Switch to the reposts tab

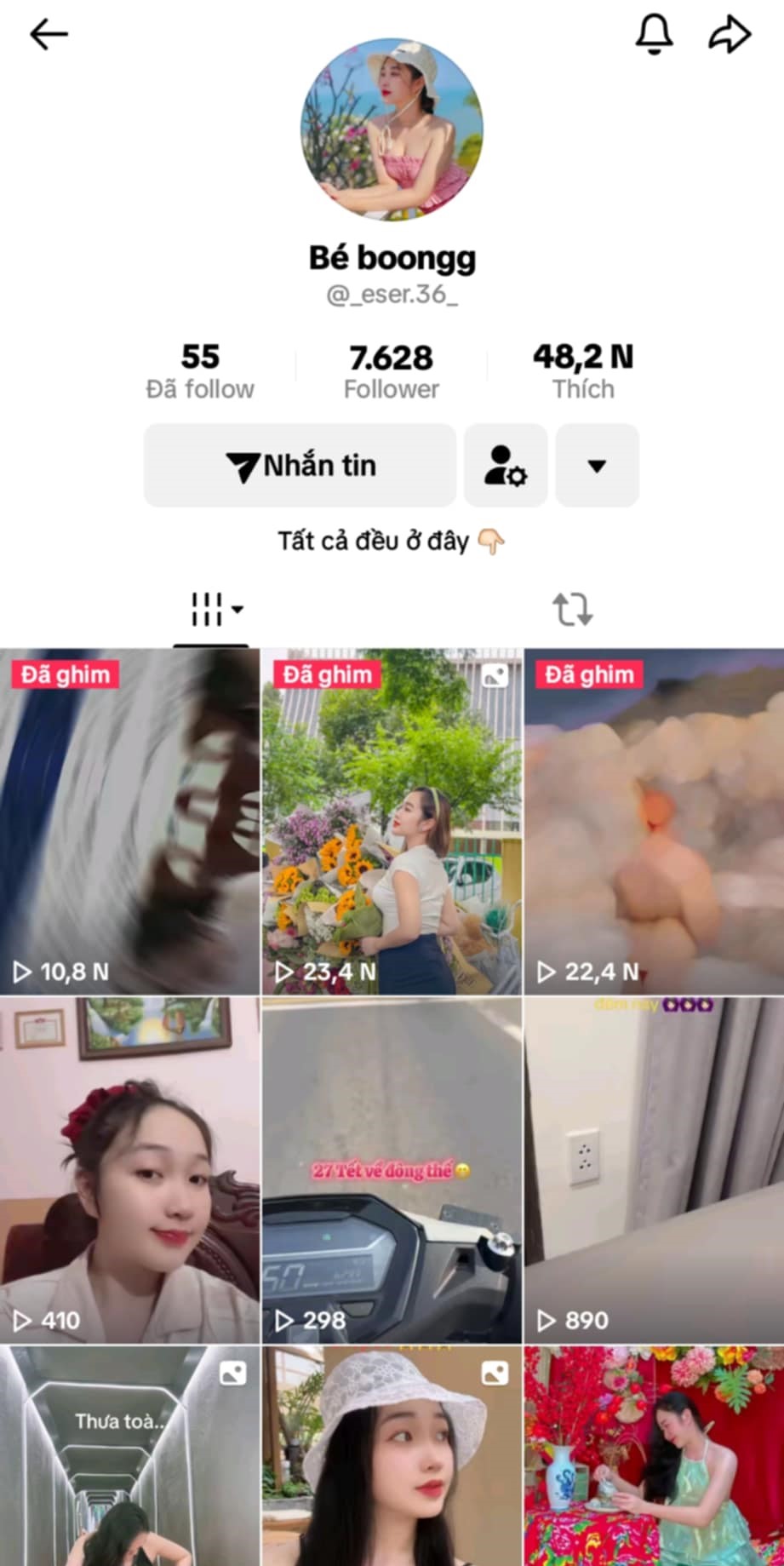[x=572, y=610]
